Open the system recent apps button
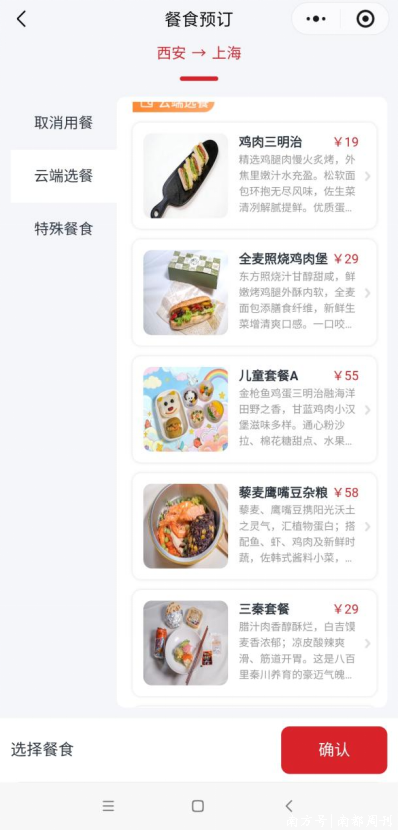 (x=108, y=806)
